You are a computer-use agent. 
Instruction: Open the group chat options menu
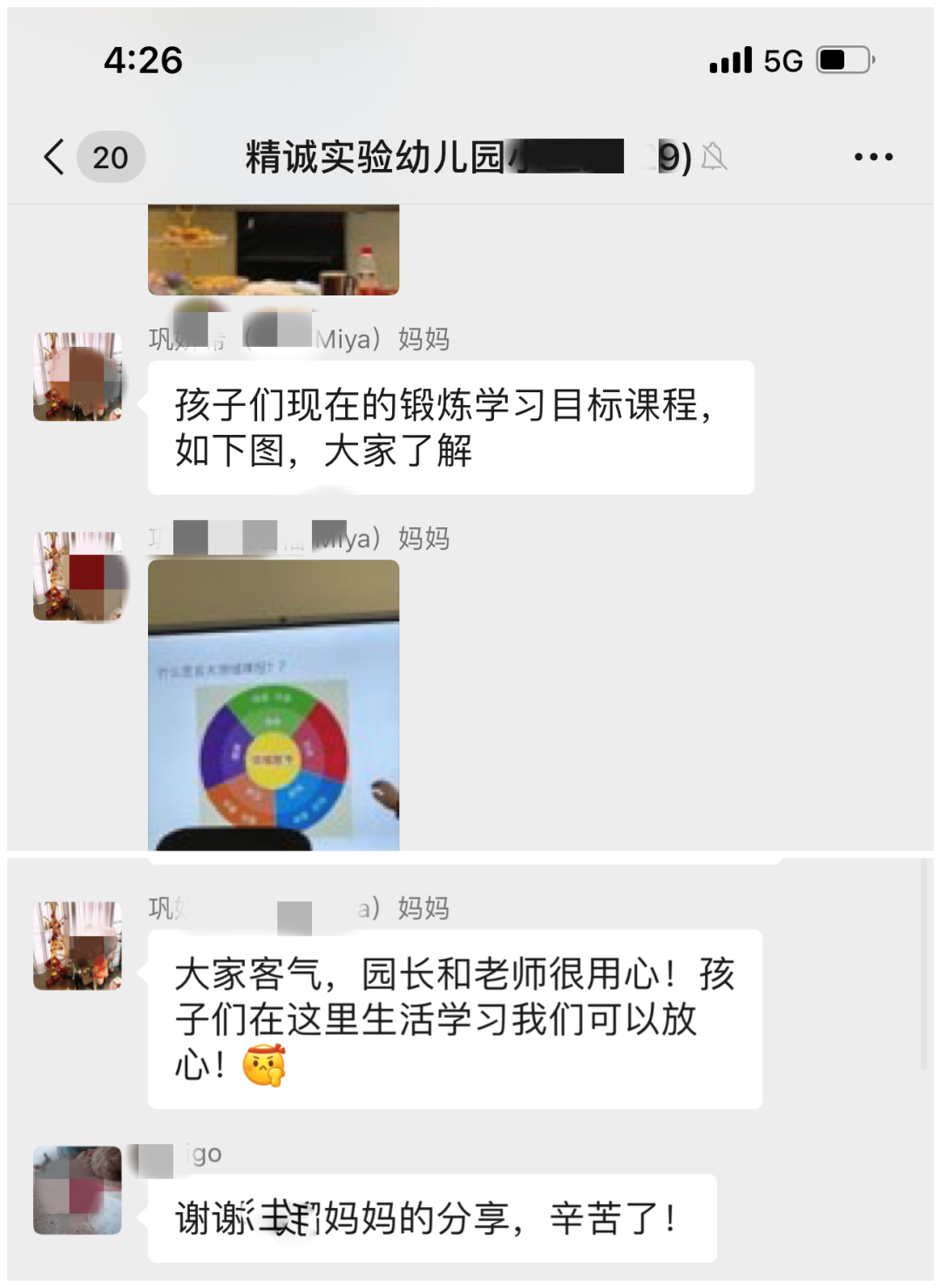point(873,158)
